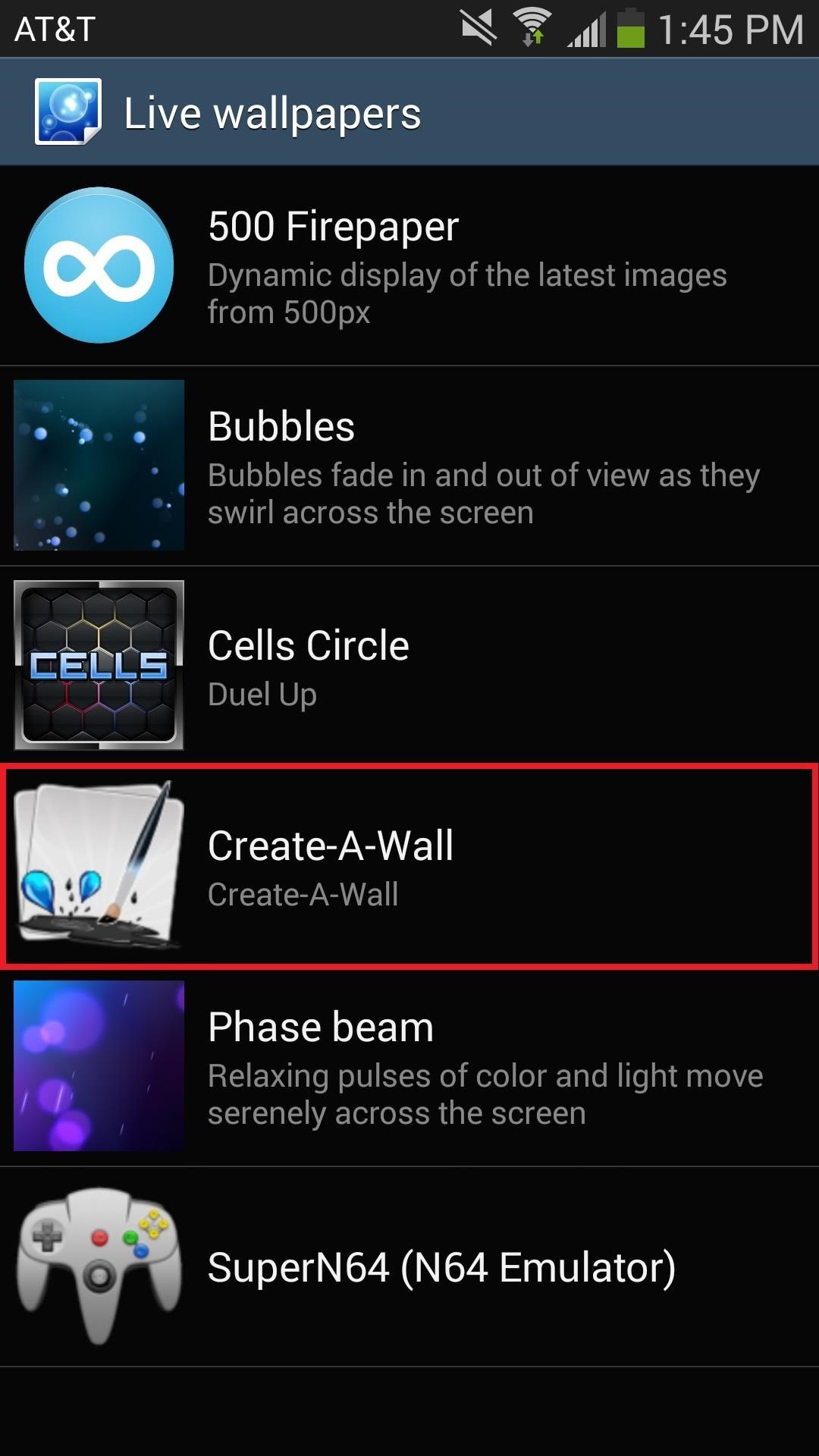The height and width of the screenshot is (1456, 819).
Task: Select the Phase beam wallpaper
Action: [409, 1066]
